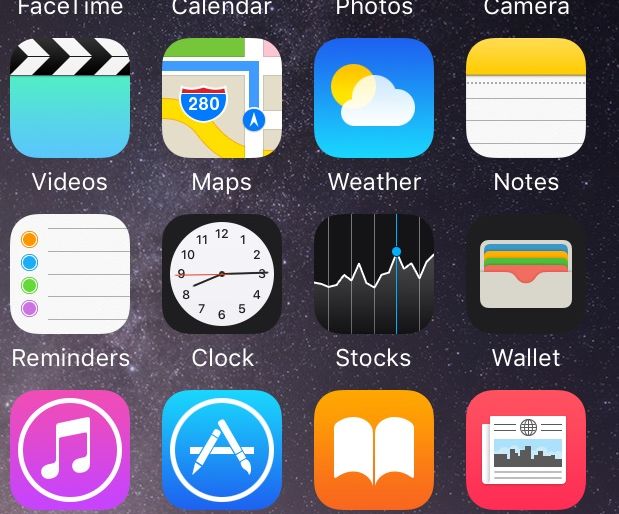
Task: Open the iTunes Store music icon
Action: coord(70,450)
